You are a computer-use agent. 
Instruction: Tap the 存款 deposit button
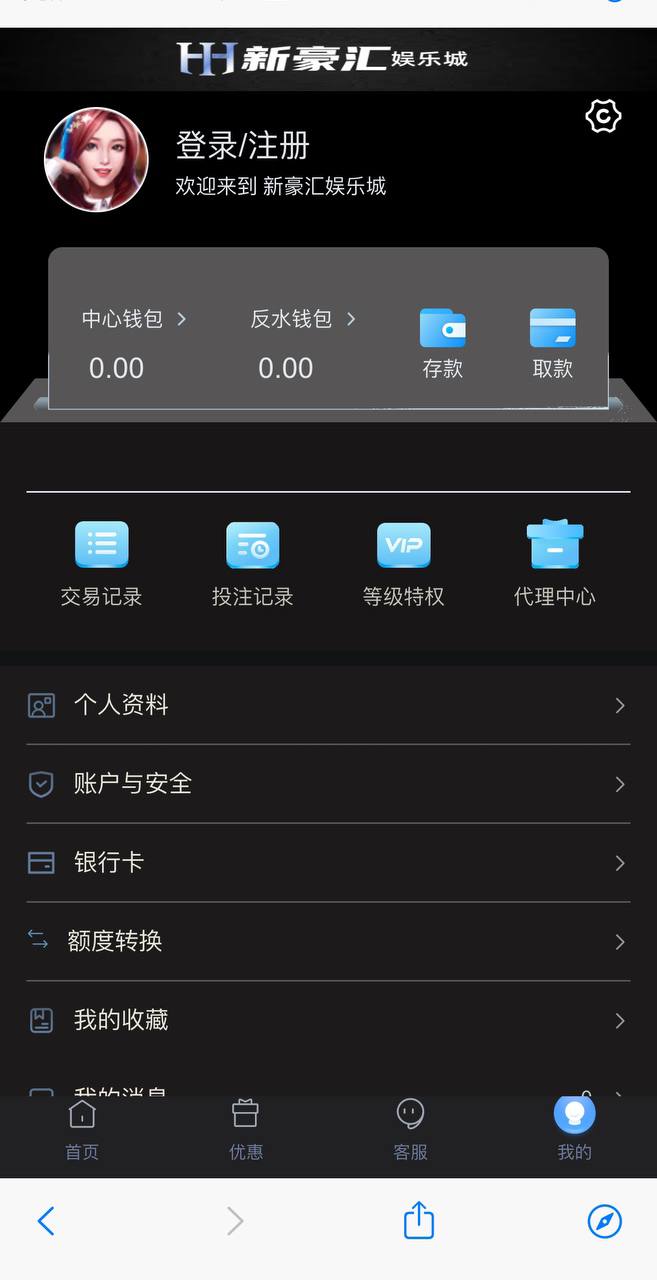442,343
